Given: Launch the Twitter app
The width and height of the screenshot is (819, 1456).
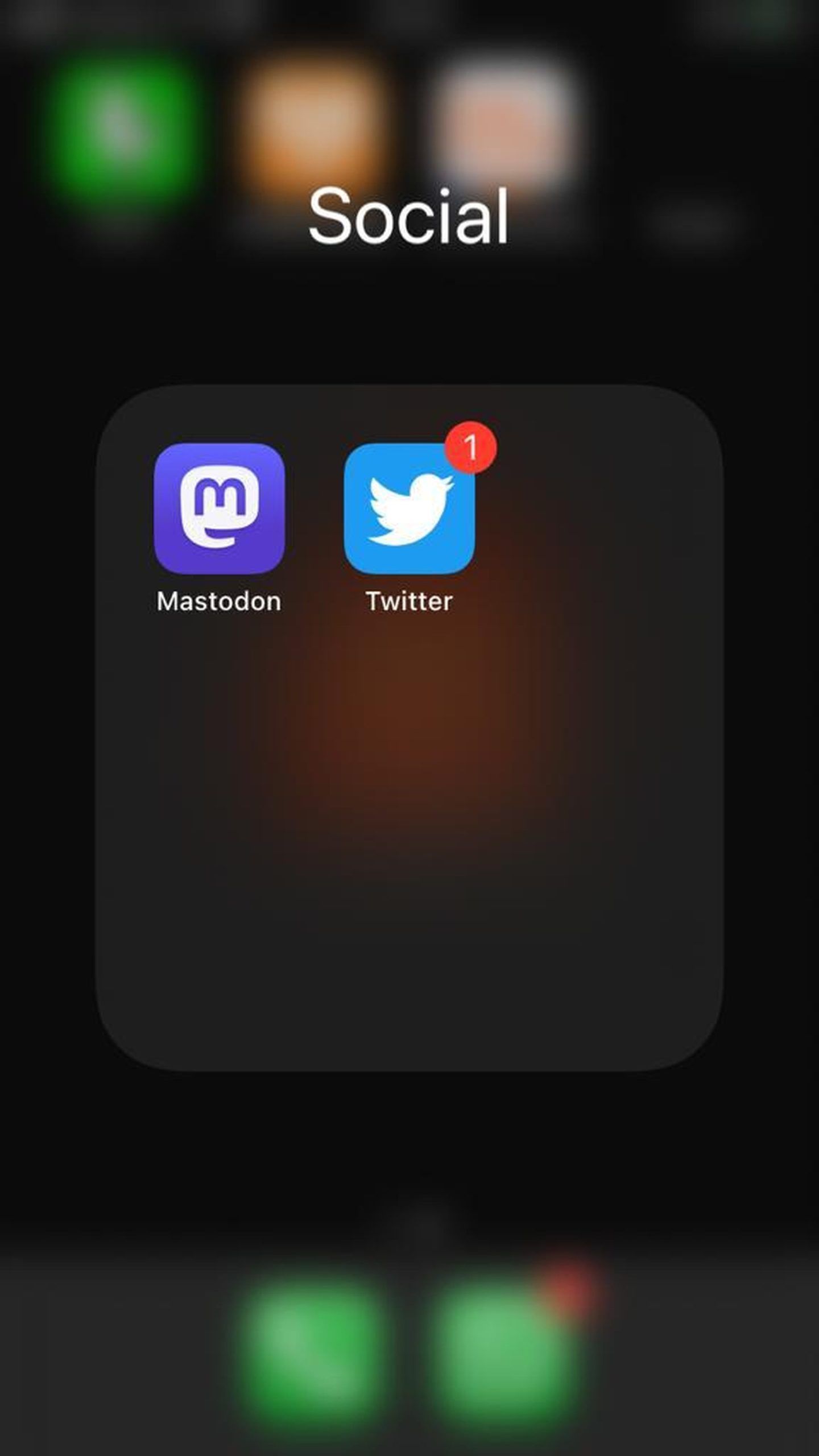Looking at the screenshot, I should tap(409, 508).
